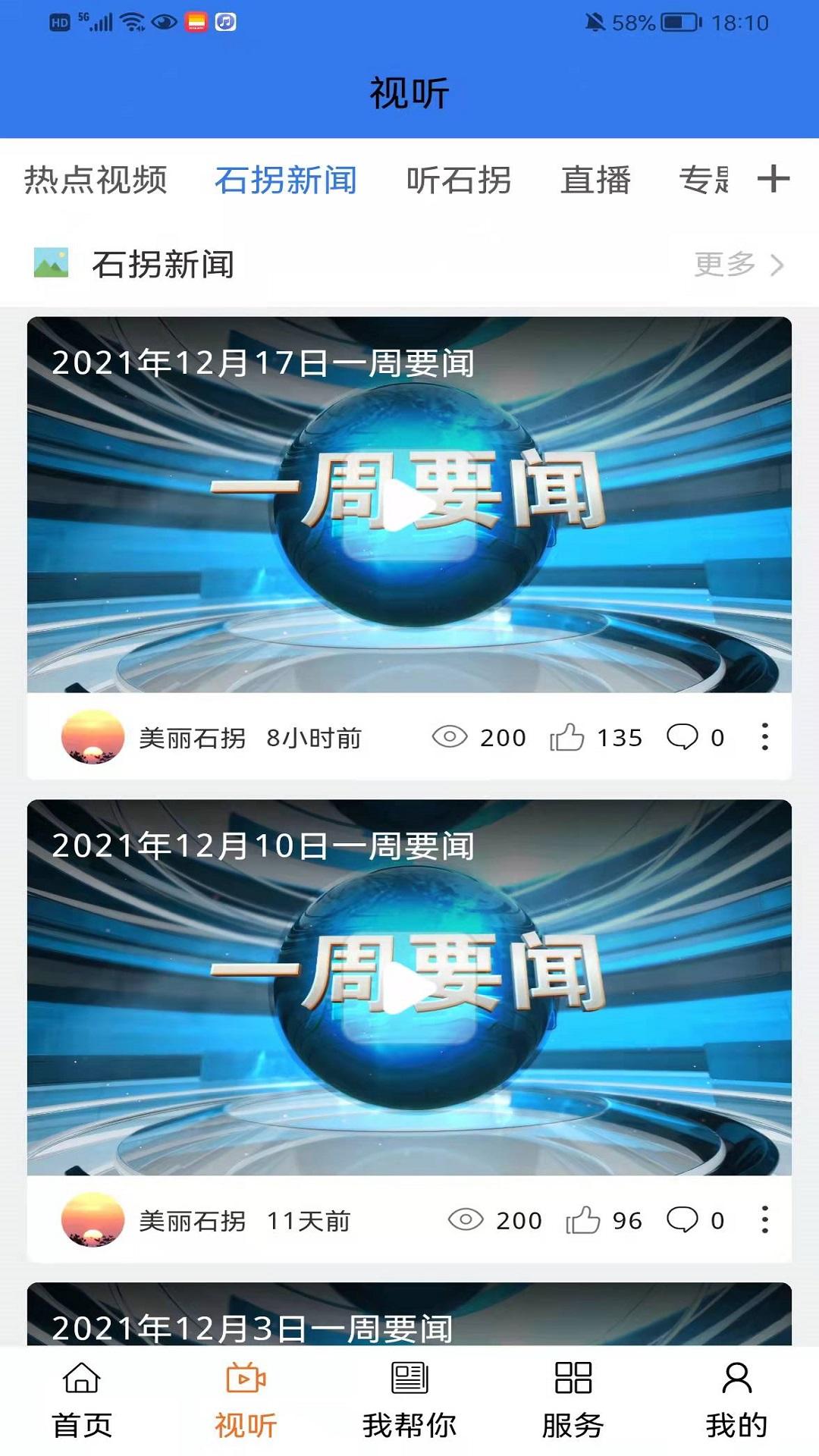Viewport: 819px width, 1456px height.
Task: Open the overflow menu for the 11天前 video
Action: (764, 1220)
